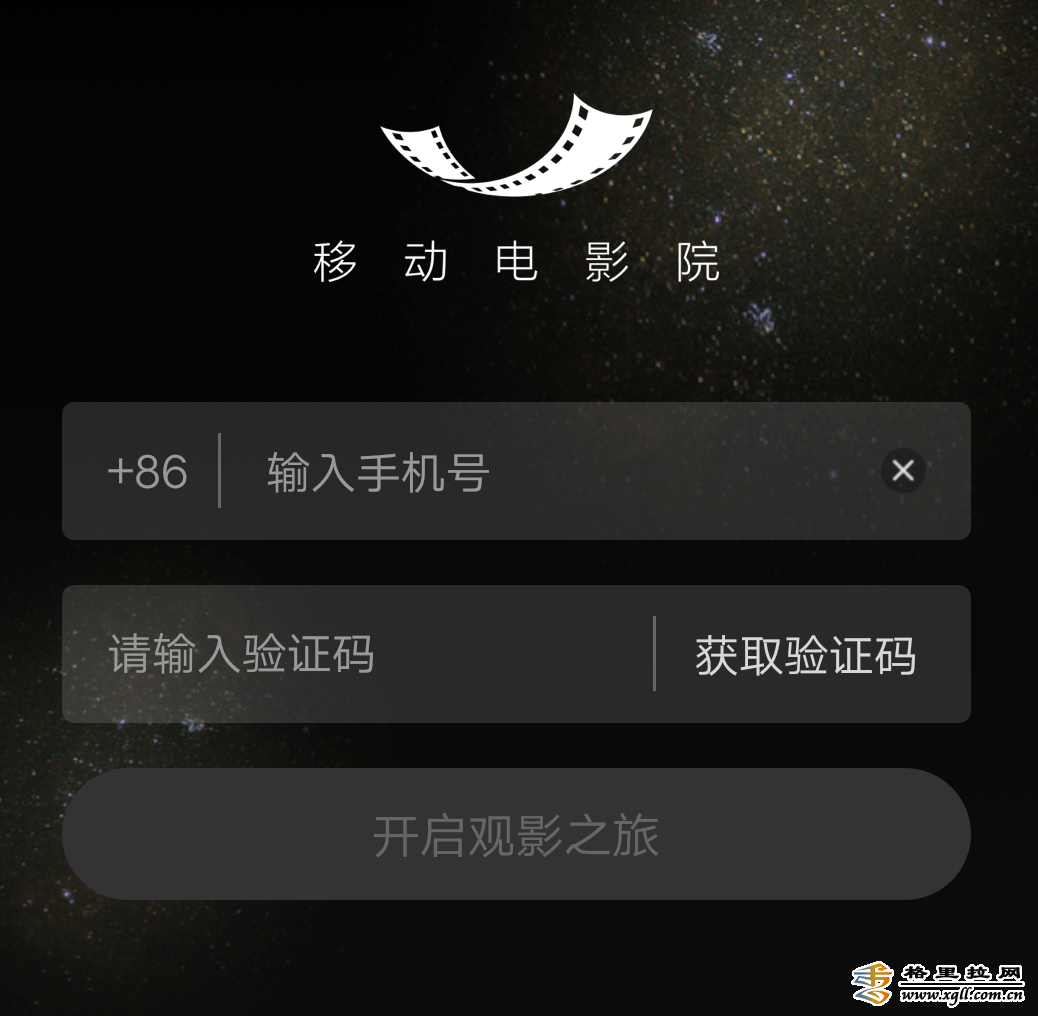Open the +86 country code selector
The height and width of the screenshot is (1016, 1038).
click(147, 472)
